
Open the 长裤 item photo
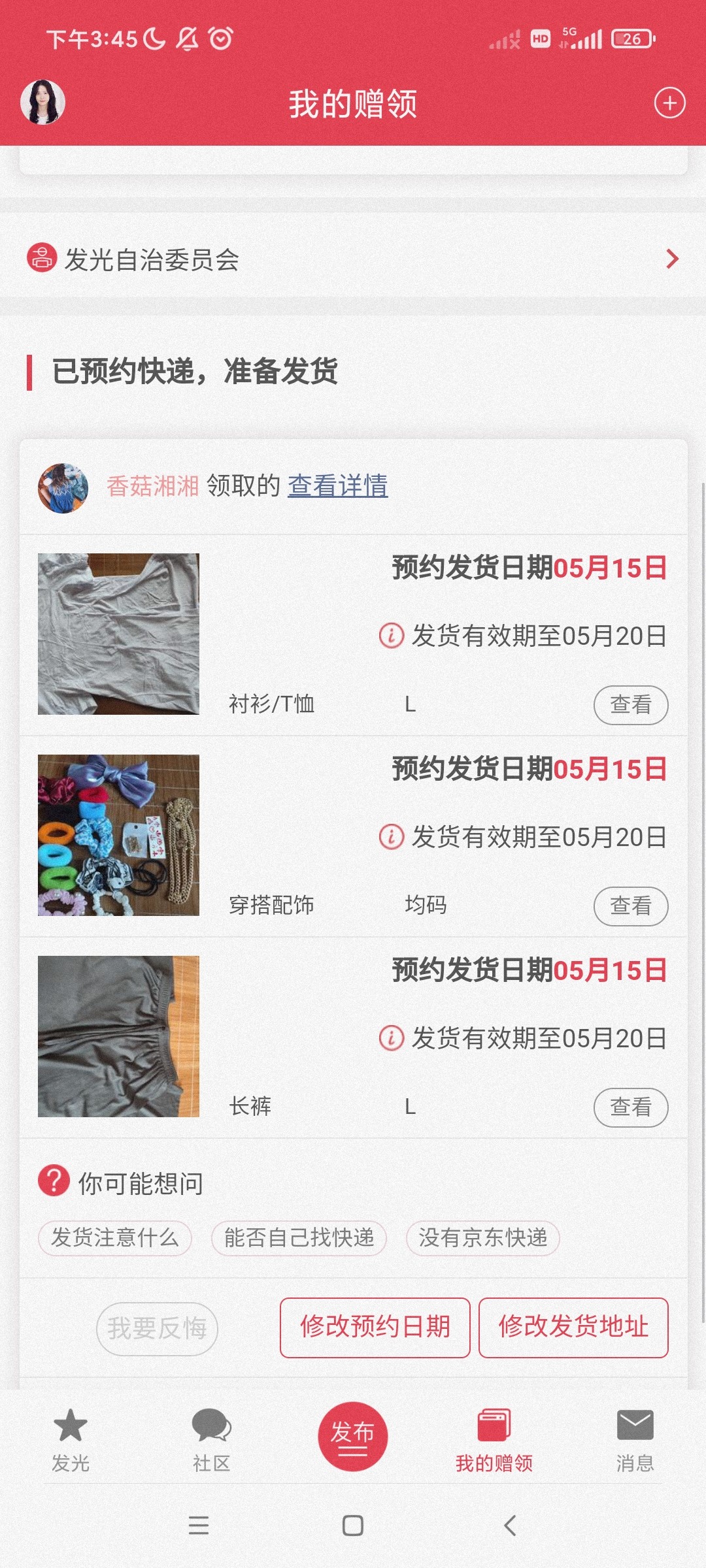coord(118,1036)
